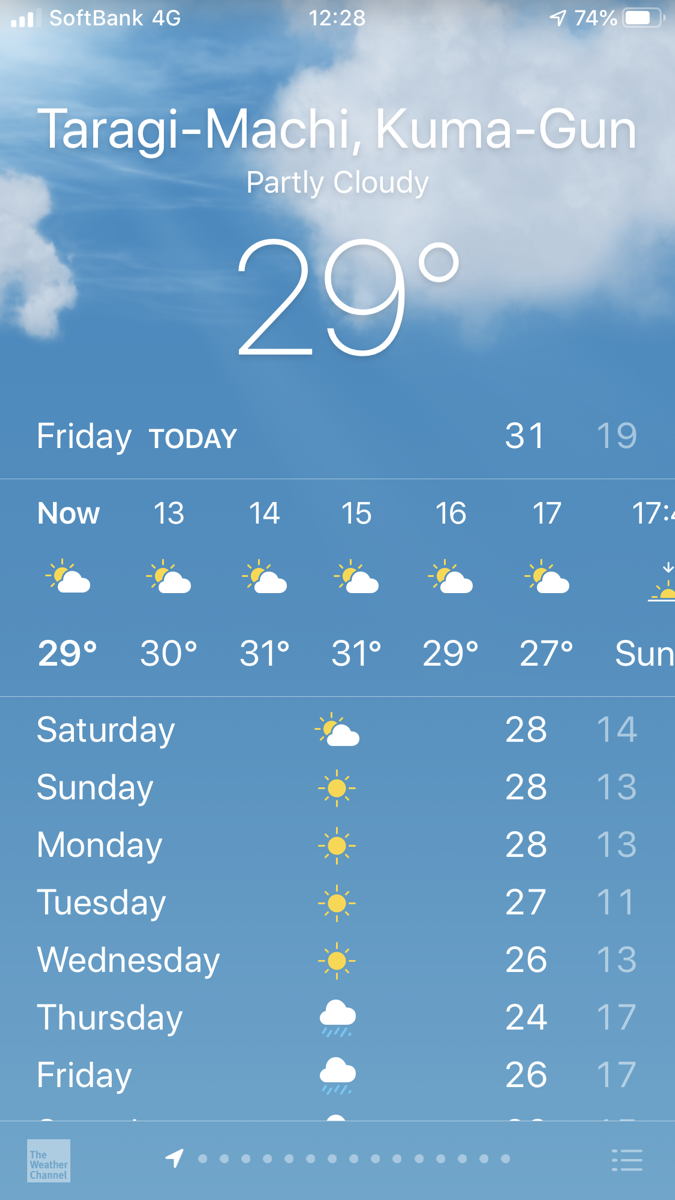675x1200 pixels.
Task: Open the city list menu
Action: (x=627, y=1160)
